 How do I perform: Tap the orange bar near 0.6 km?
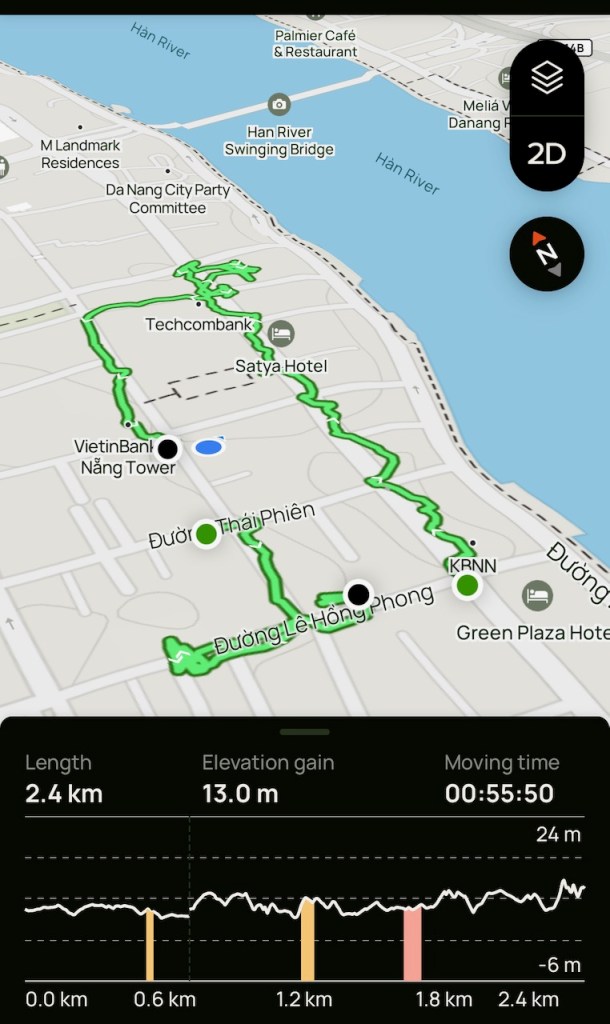pos(150,944)
